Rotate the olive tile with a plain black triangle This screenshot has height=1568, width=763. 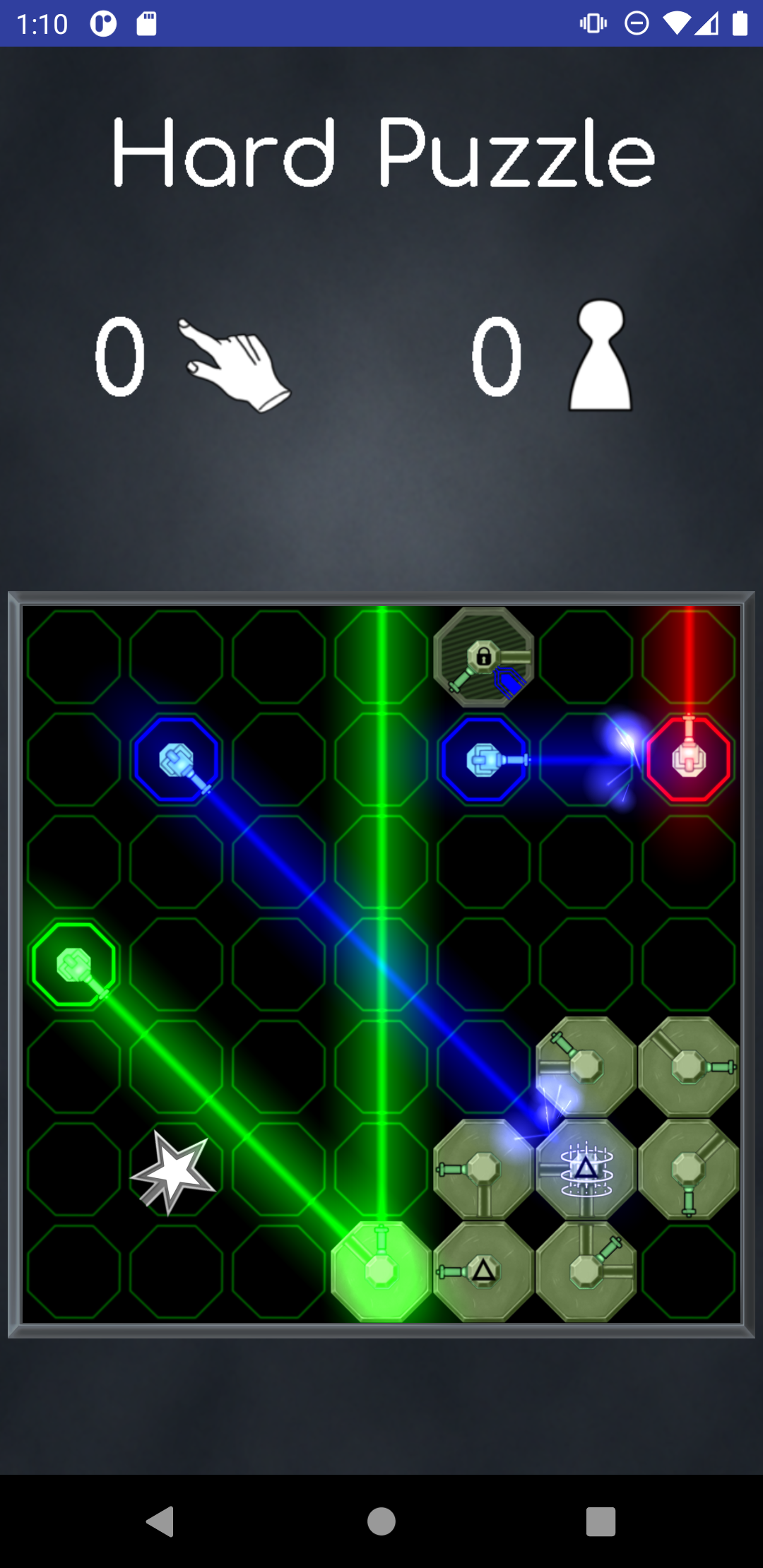click(483, 1271)
